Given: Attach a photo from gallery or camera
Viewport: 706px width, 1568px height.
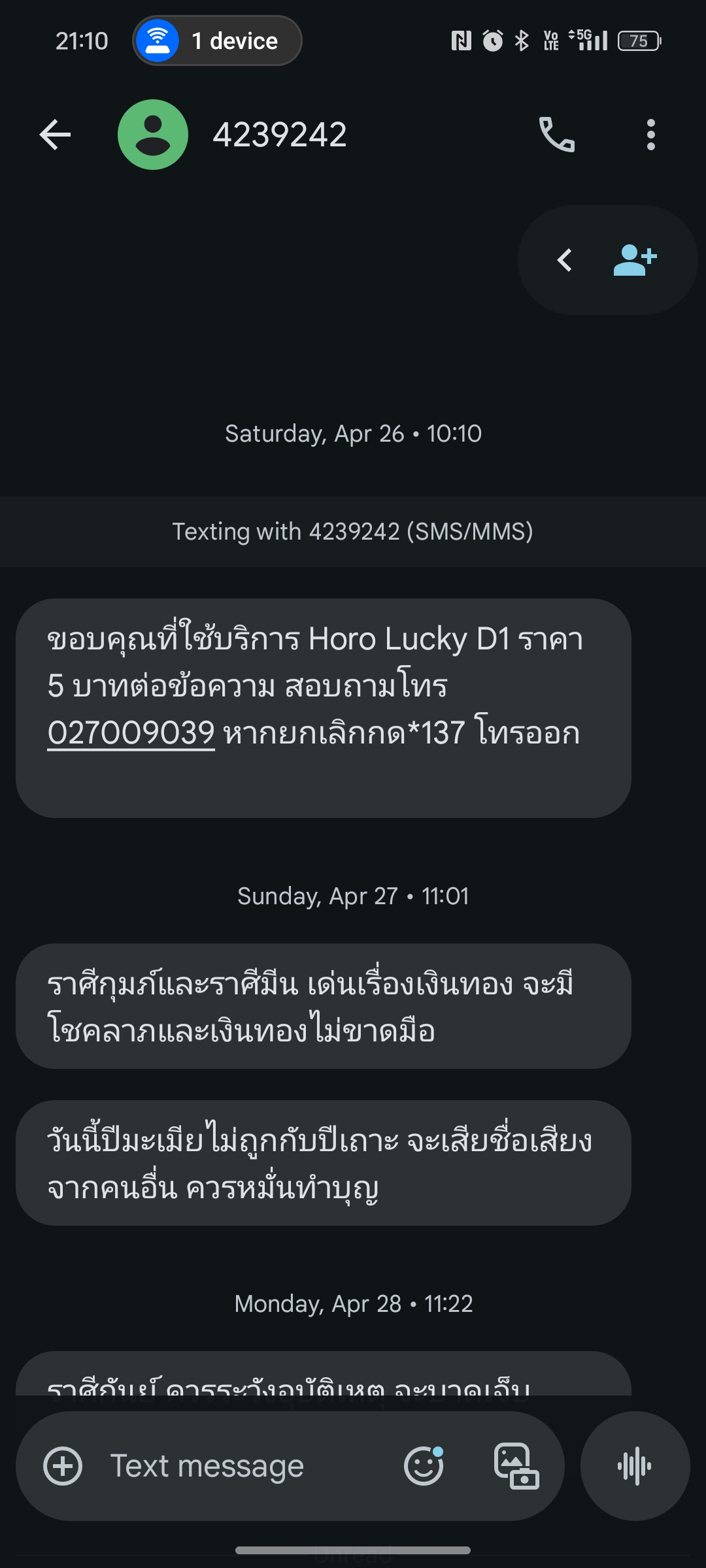Looking at the screenshot, I should tap(516, 1466).
